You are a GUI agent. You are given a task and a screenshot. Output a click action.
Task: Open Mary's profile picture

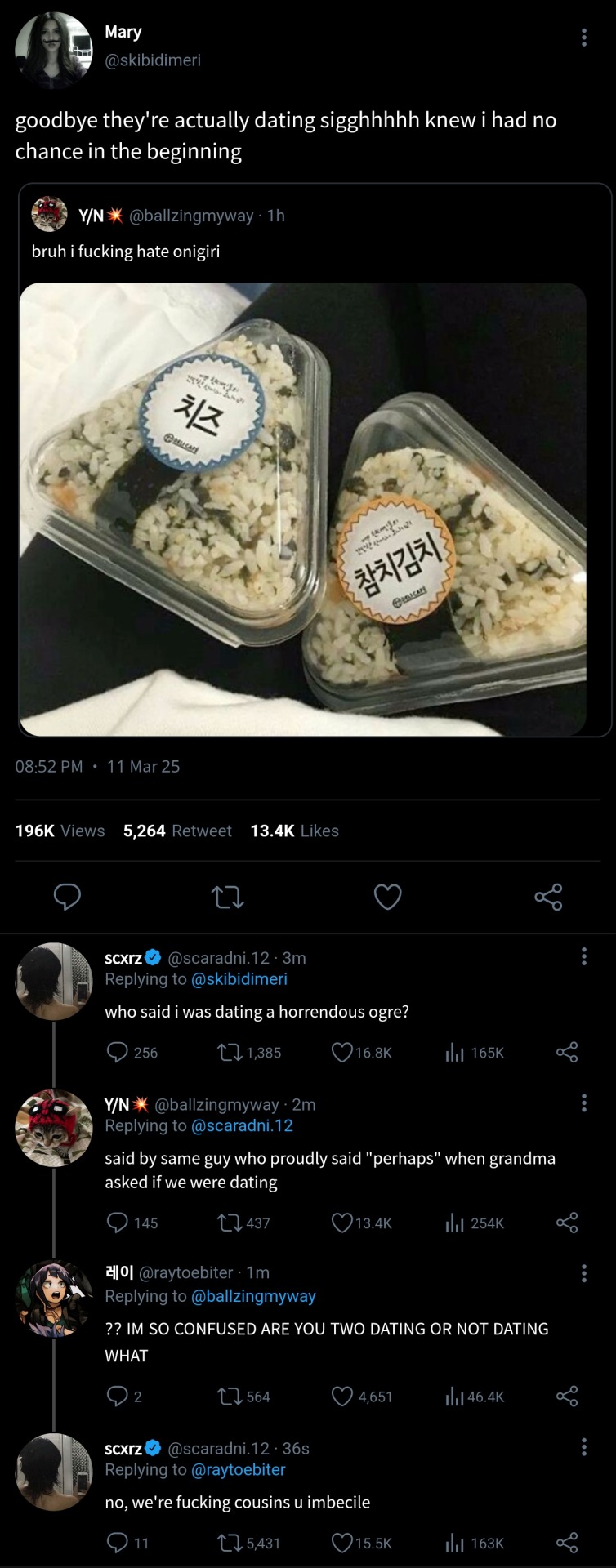(x=54, y=49)
